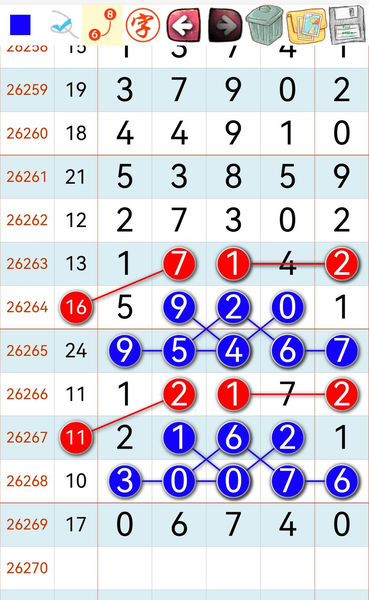Open the blue color picker square
The width and height of the screenshot is (369, 600).
pos(20,25)
